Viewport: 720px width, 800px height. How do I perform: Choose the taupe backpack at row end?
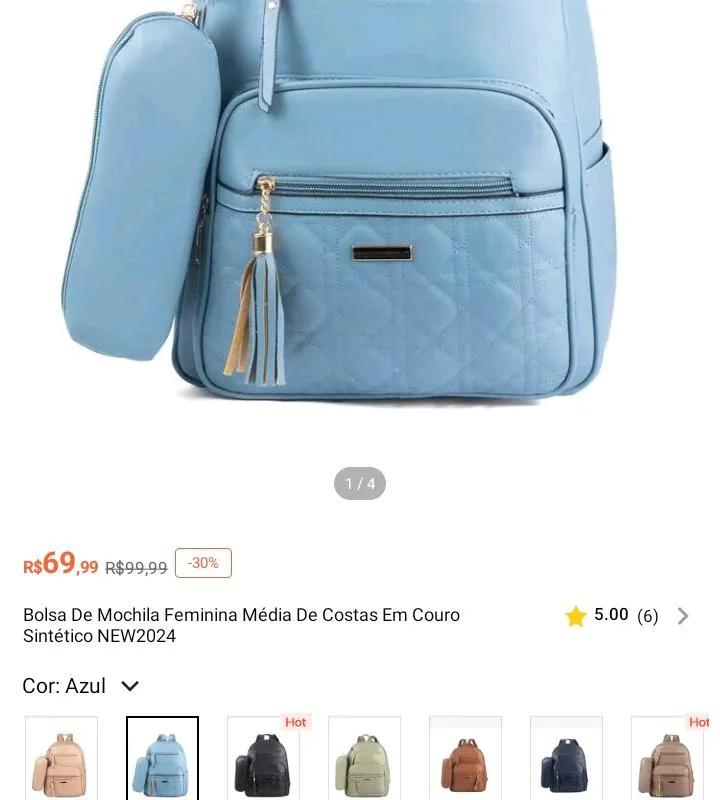(x=667, y=758)
